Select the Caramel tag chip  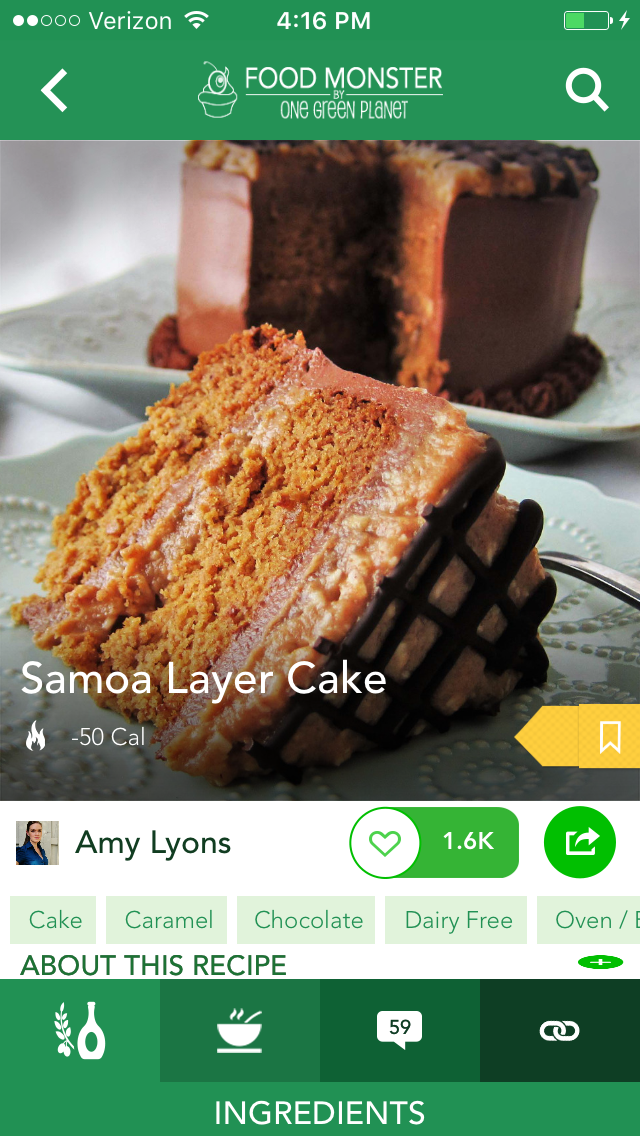167,920
